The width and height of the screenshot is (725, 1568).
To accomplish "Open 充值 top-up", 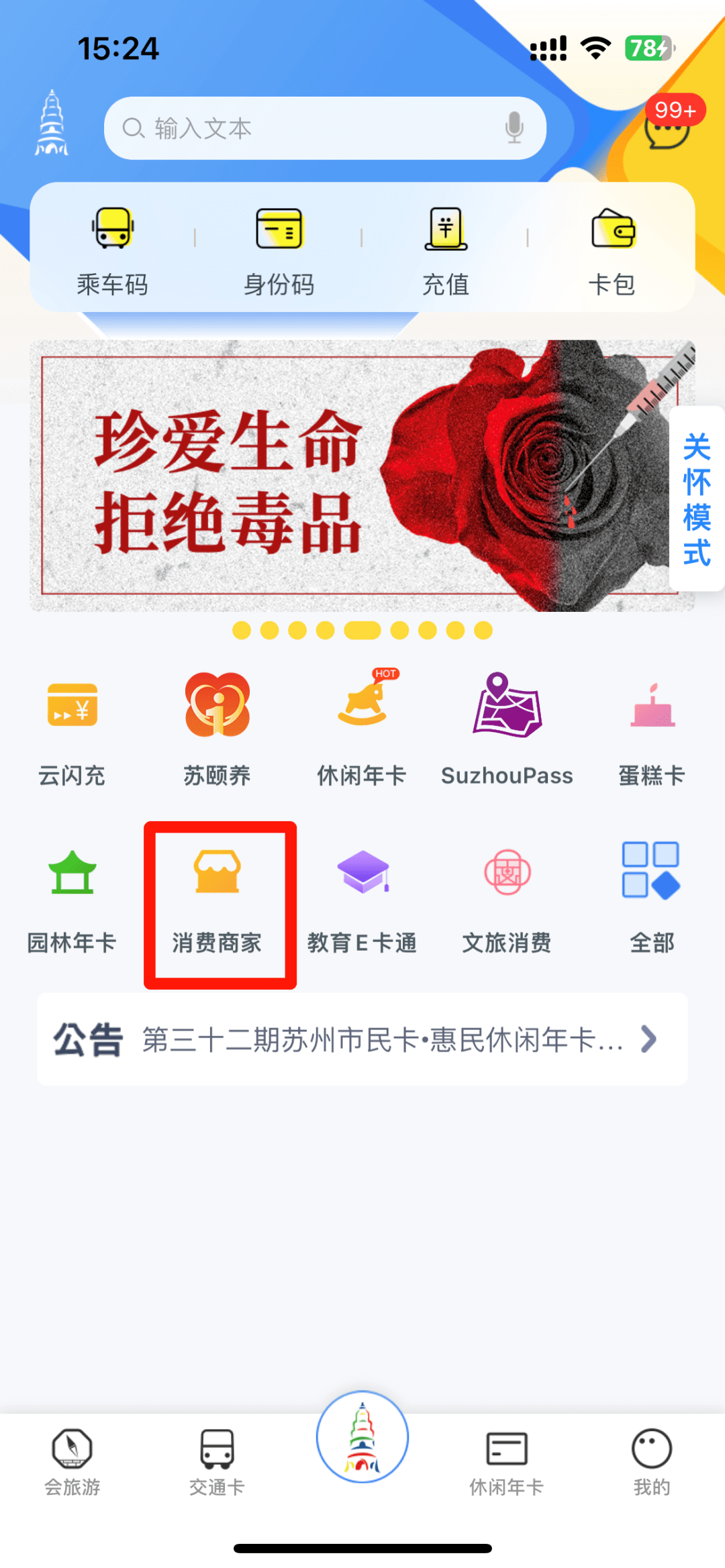I will pyautogui.click(x=445, y=250).
